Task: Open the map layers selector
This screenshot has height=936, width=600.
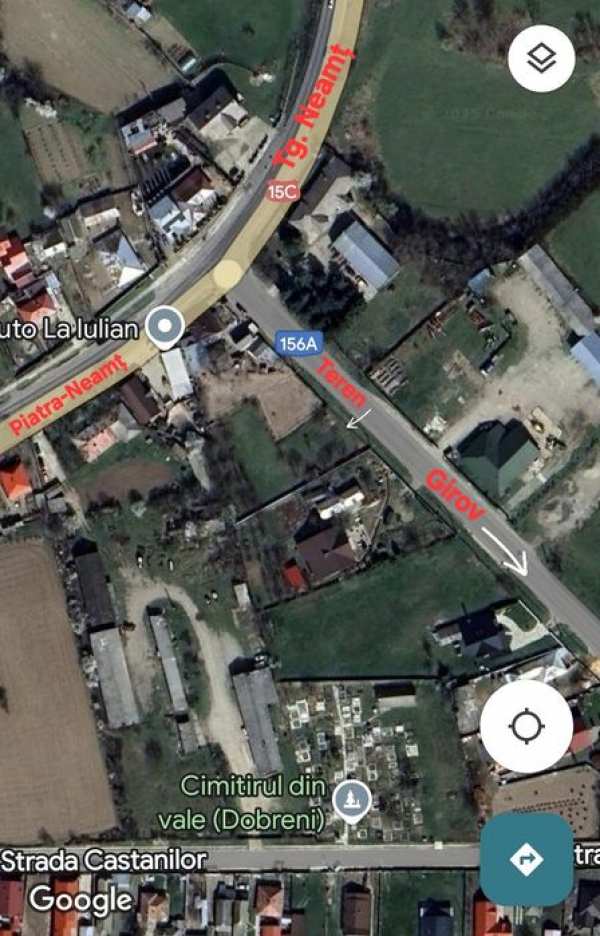Action: point(541,59)
